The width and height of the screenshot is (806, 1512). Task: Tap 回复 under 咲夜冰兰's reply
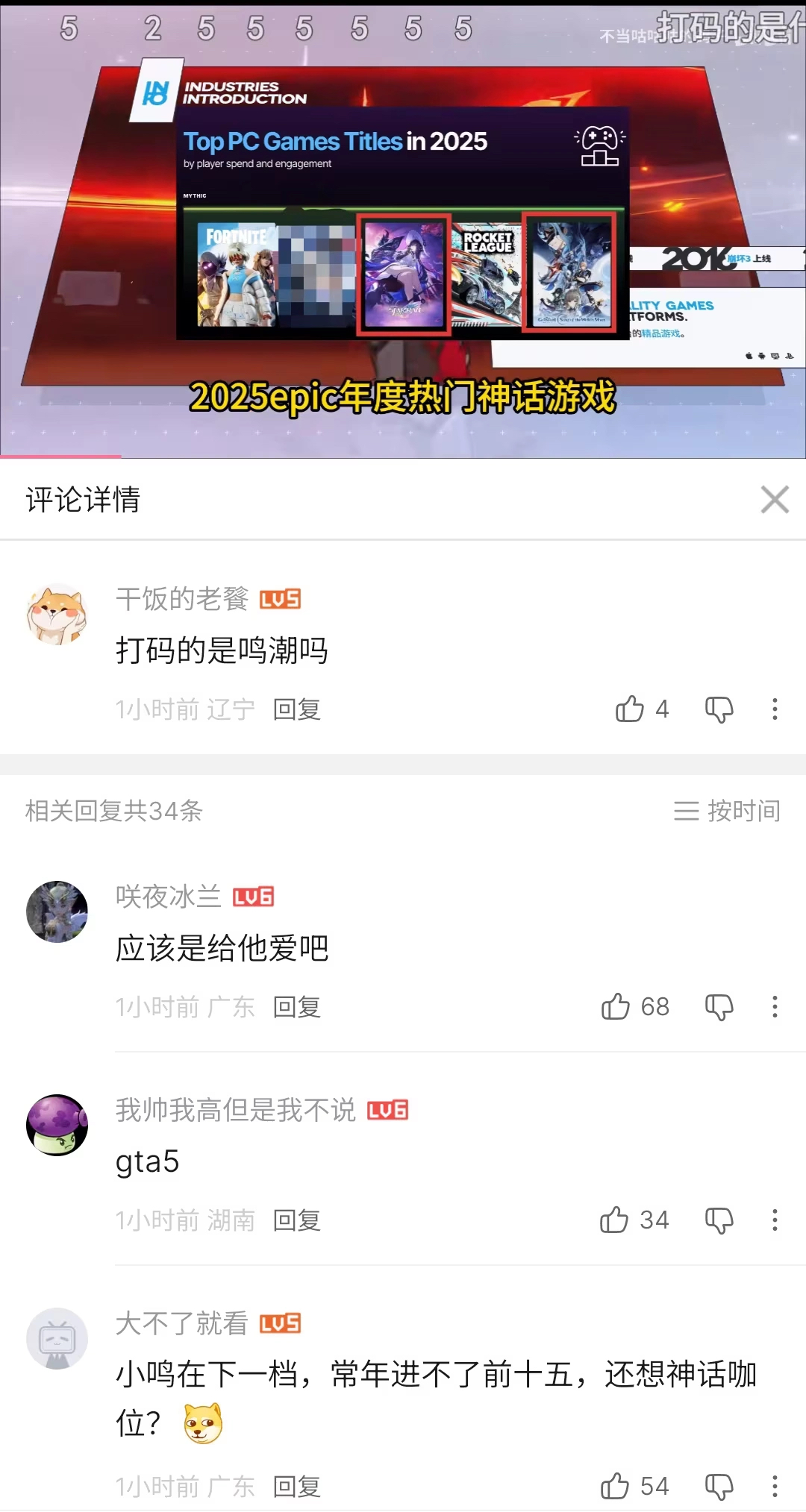coord(296,1006)
